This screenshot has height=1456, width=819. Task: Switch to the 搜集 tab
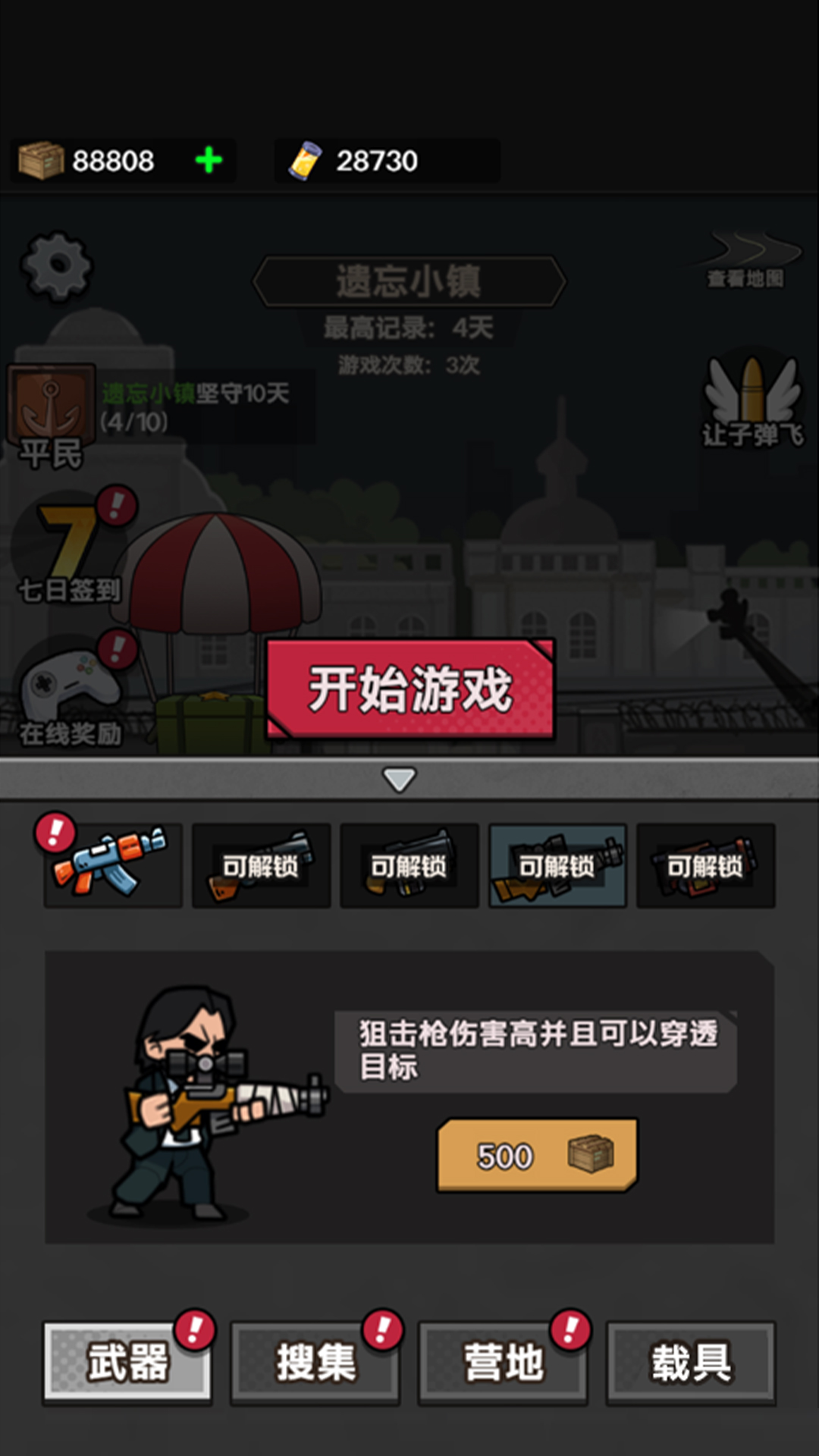pyautogui.click(x=315, y=1362)
